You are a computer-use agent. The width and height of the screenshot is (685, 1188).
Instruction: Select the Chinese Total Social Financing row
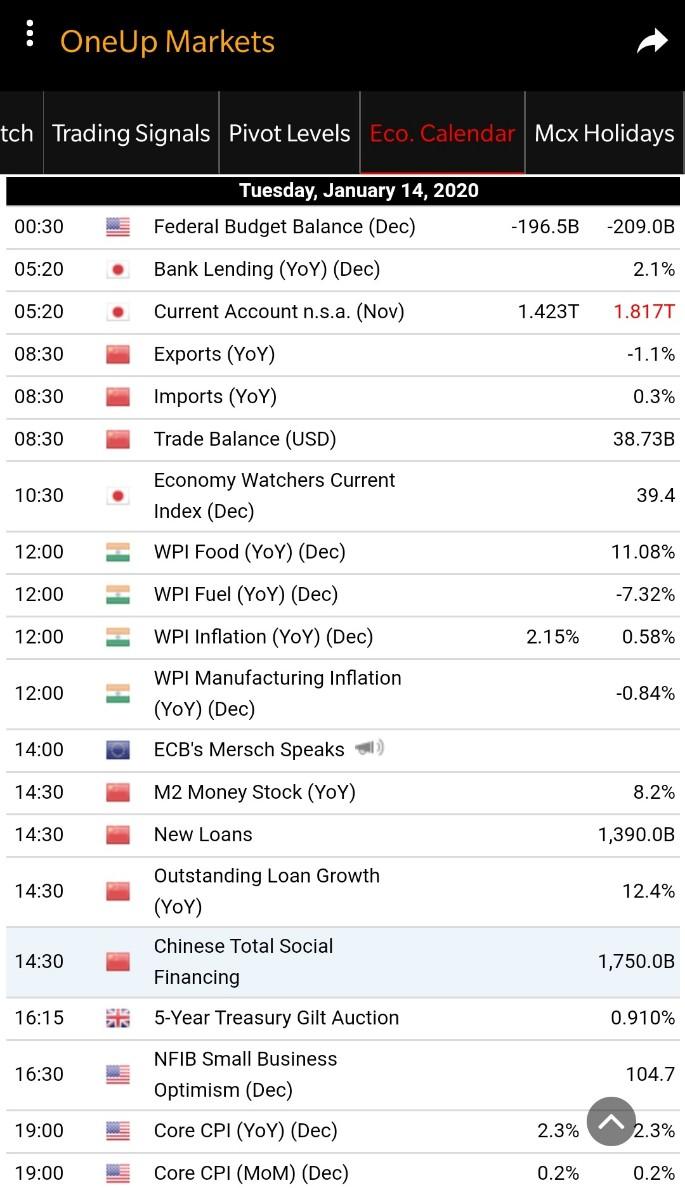tap(342, 961)
